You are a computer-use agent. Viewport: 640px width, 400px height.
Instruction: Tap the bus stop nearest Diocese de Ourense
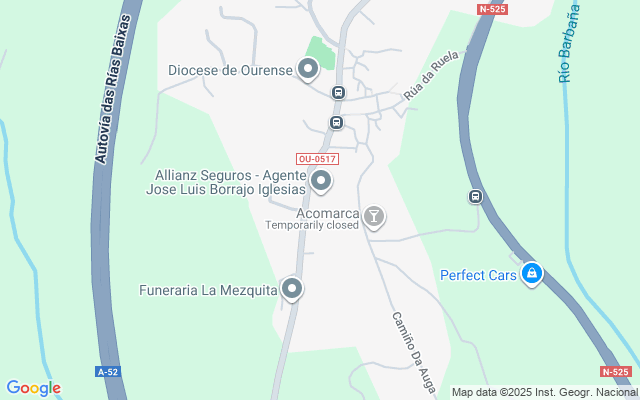(339, 93)
